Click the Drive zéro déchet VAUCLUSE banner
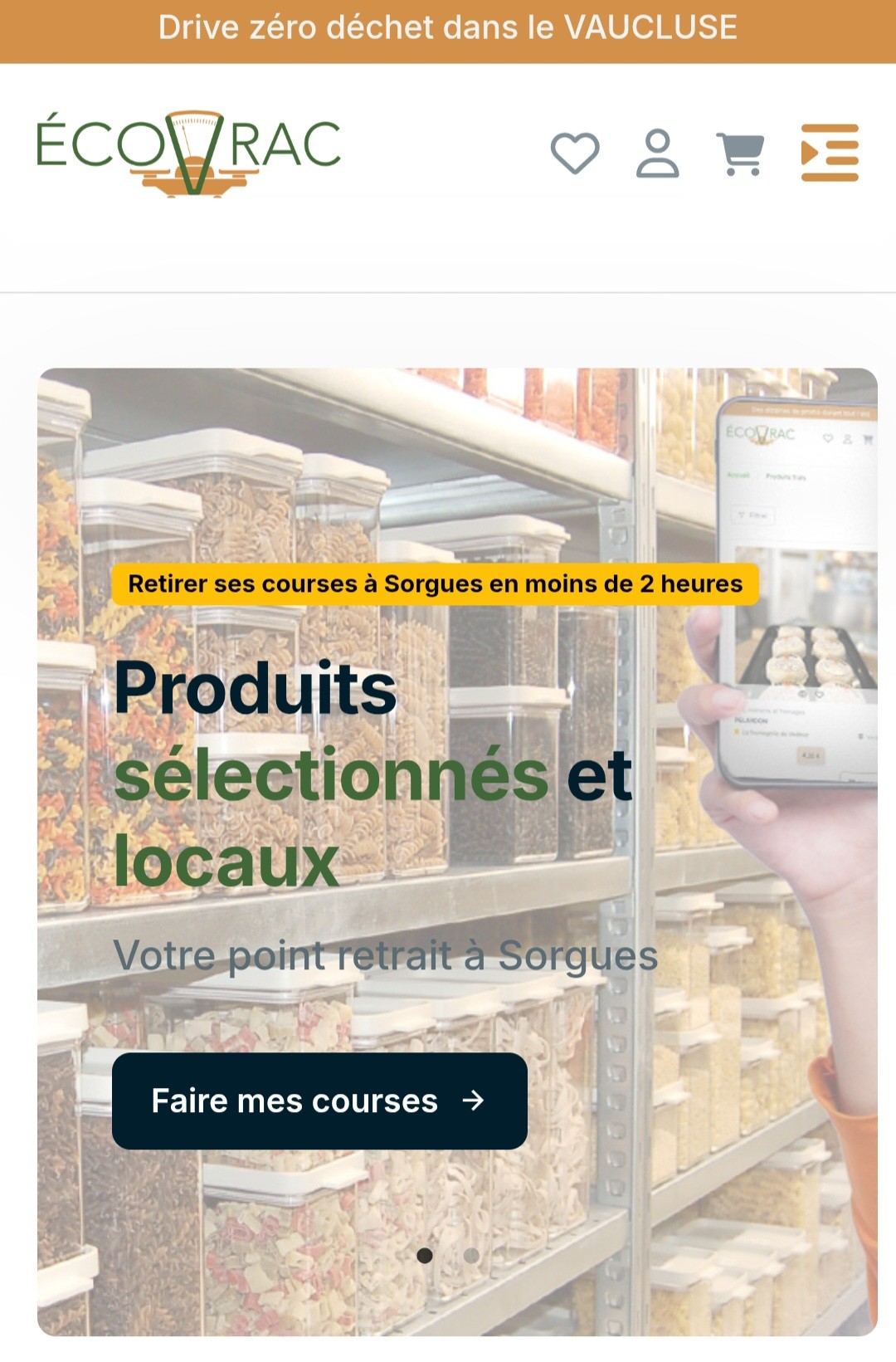This screenshot has width=896, height=1362. click(x=448, y=28)
